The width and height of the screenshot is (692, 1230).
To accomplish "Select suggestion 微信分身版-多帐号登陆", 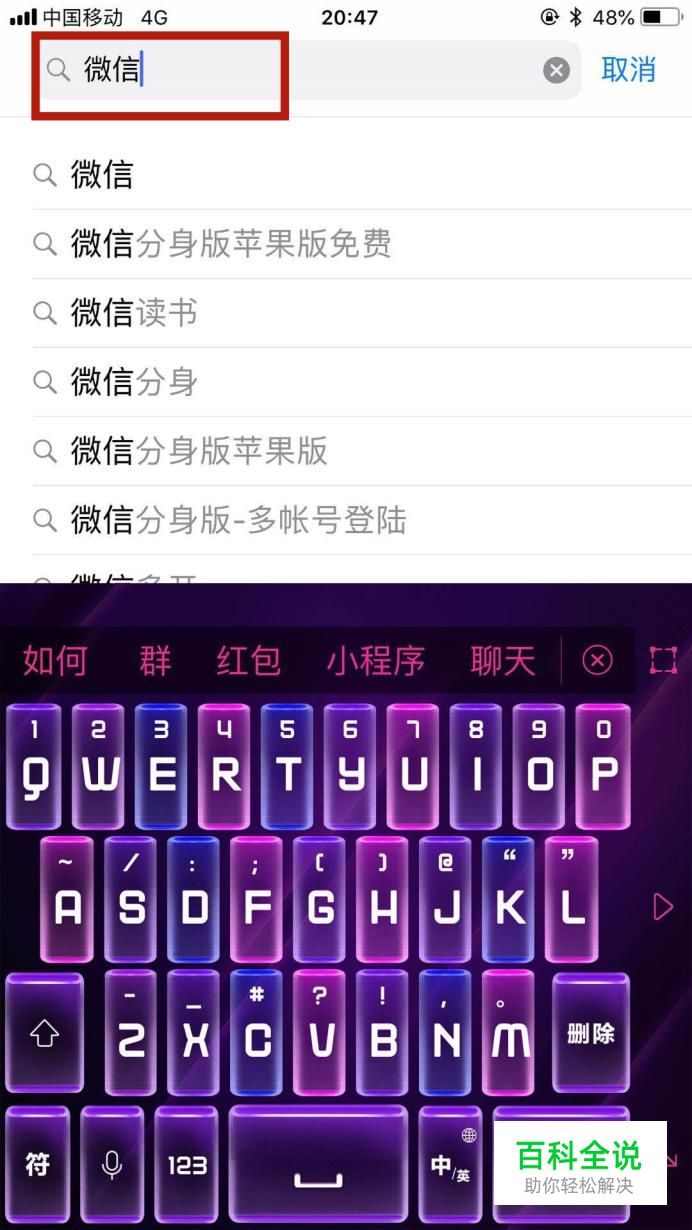I will [x=238, y=520].
